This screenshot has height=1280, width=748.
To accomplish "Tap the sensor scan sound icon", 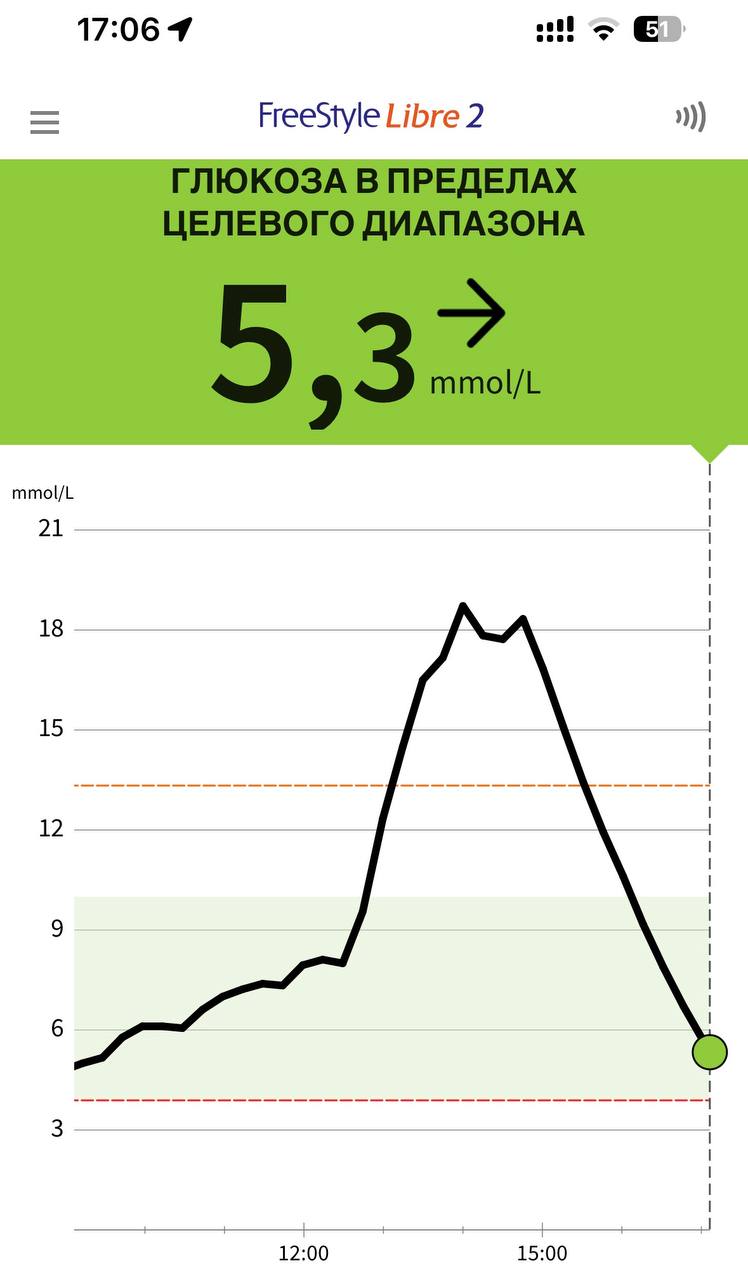I will point(691,117).
